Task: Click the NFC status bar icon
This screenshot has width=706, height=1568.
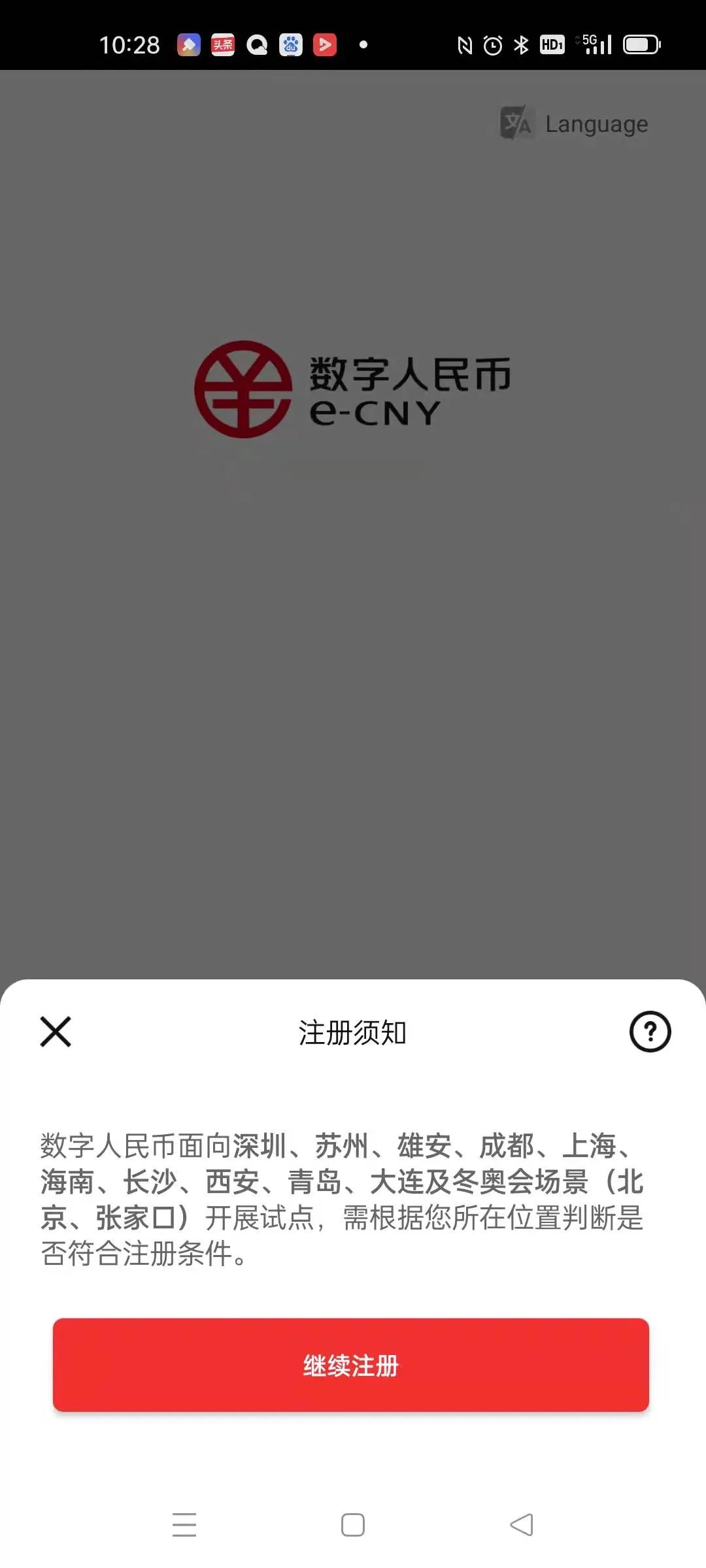Action: (465, 44)
